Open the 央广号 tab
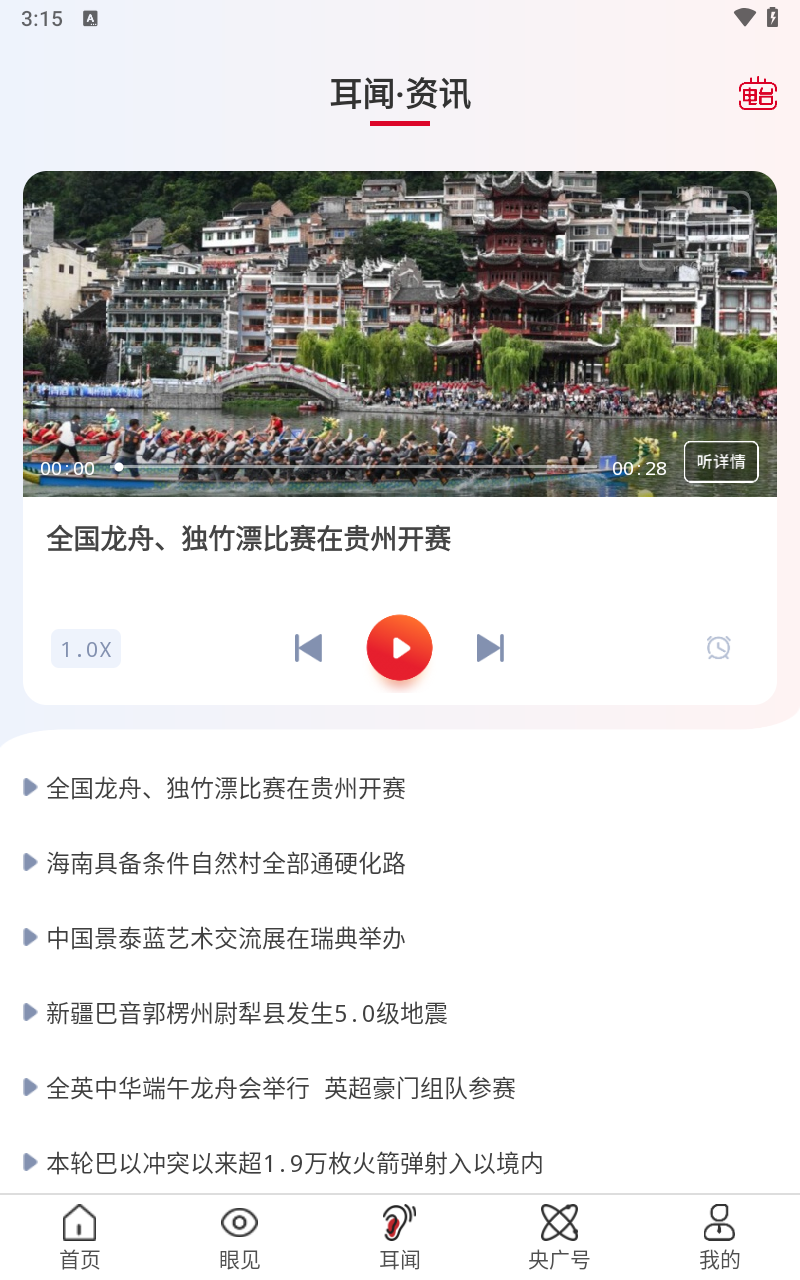 point(559,1237)
